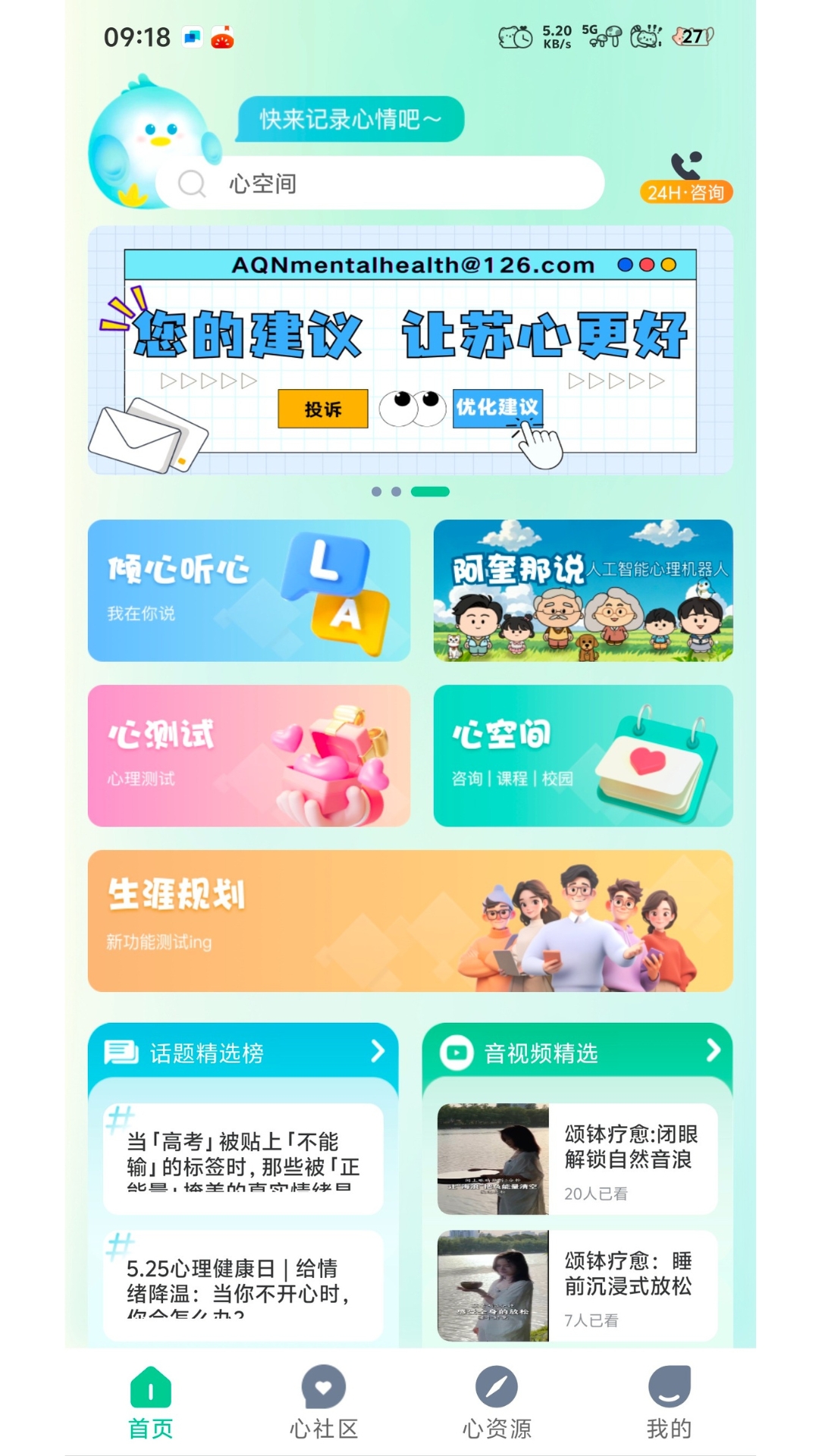Image resolution: width=819 pixels, height=1456 pixels.
Task: Play 颂钵疗愈:闭眼解锁自然音浪 video
Action: pos(577,1159)
